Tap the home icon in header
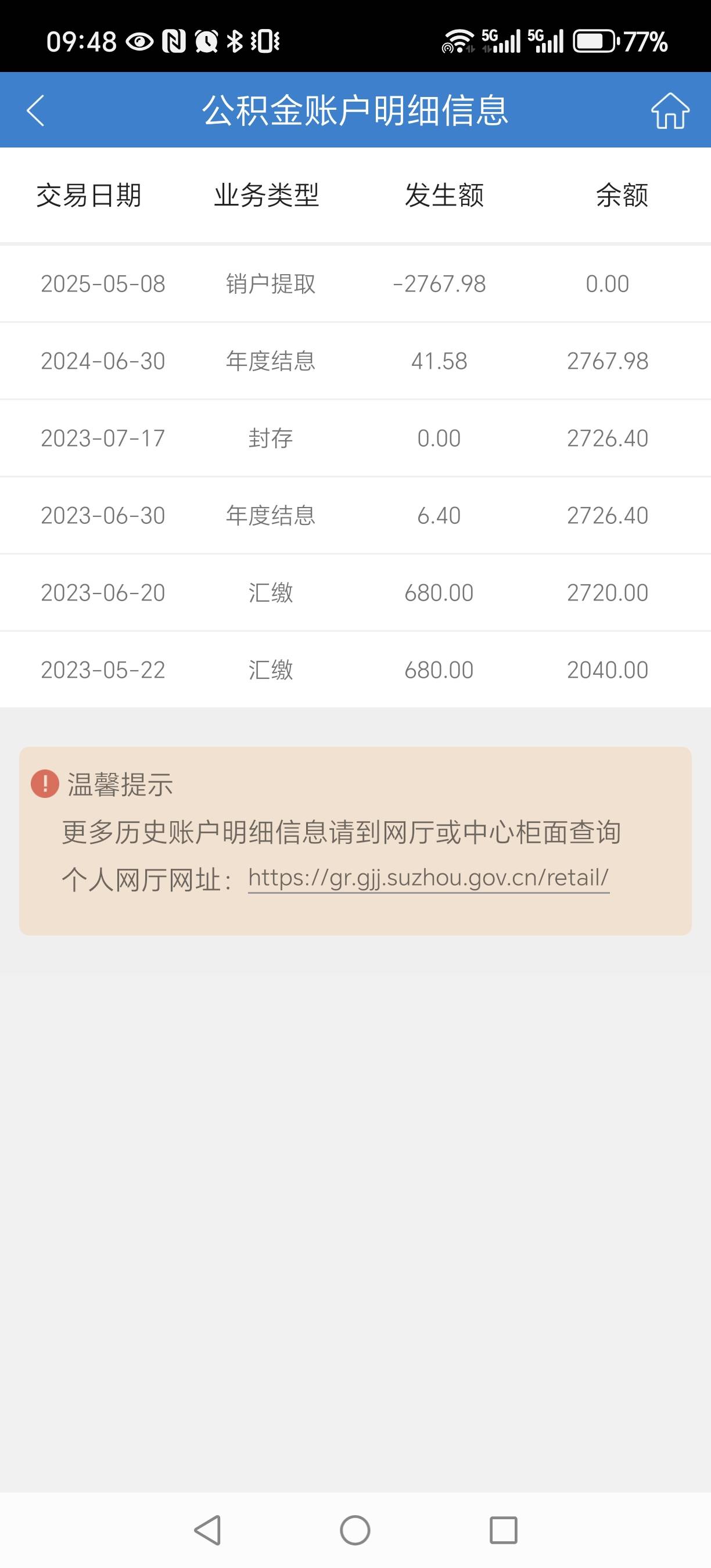The image size is (711, 1568). tap(670, 110)
